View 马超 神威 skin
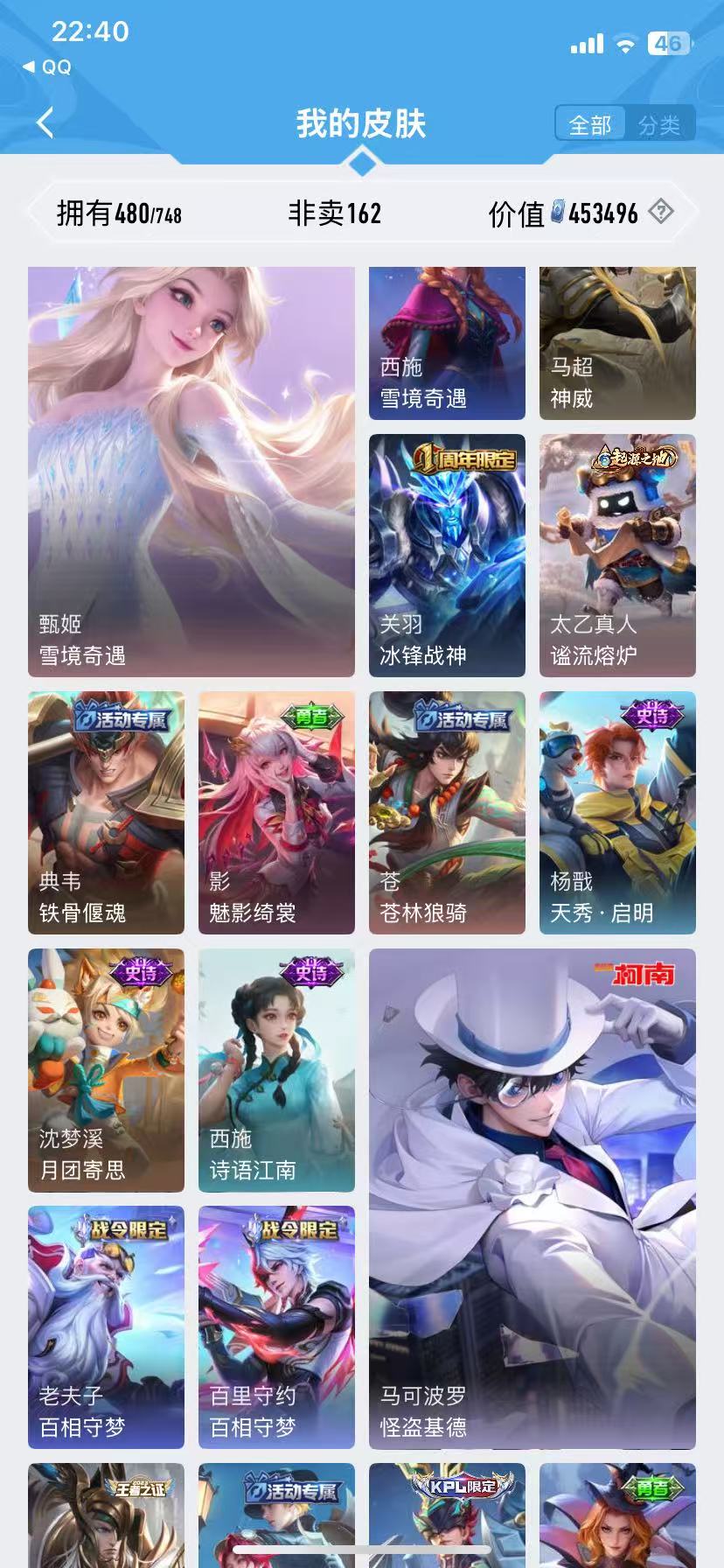This screenshot has height=1568, width=724. (x=617, y=343)
